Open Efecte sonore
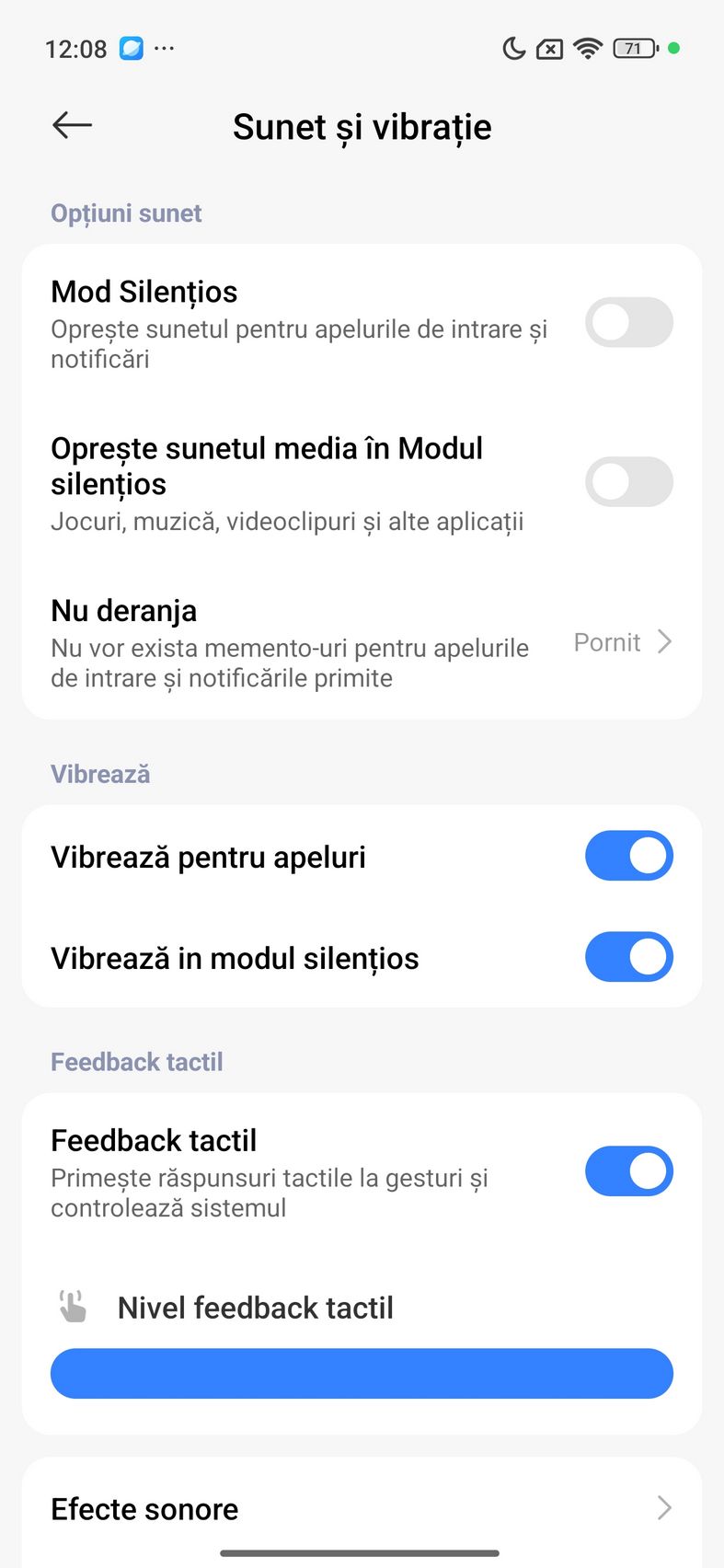 (361, 1508)
